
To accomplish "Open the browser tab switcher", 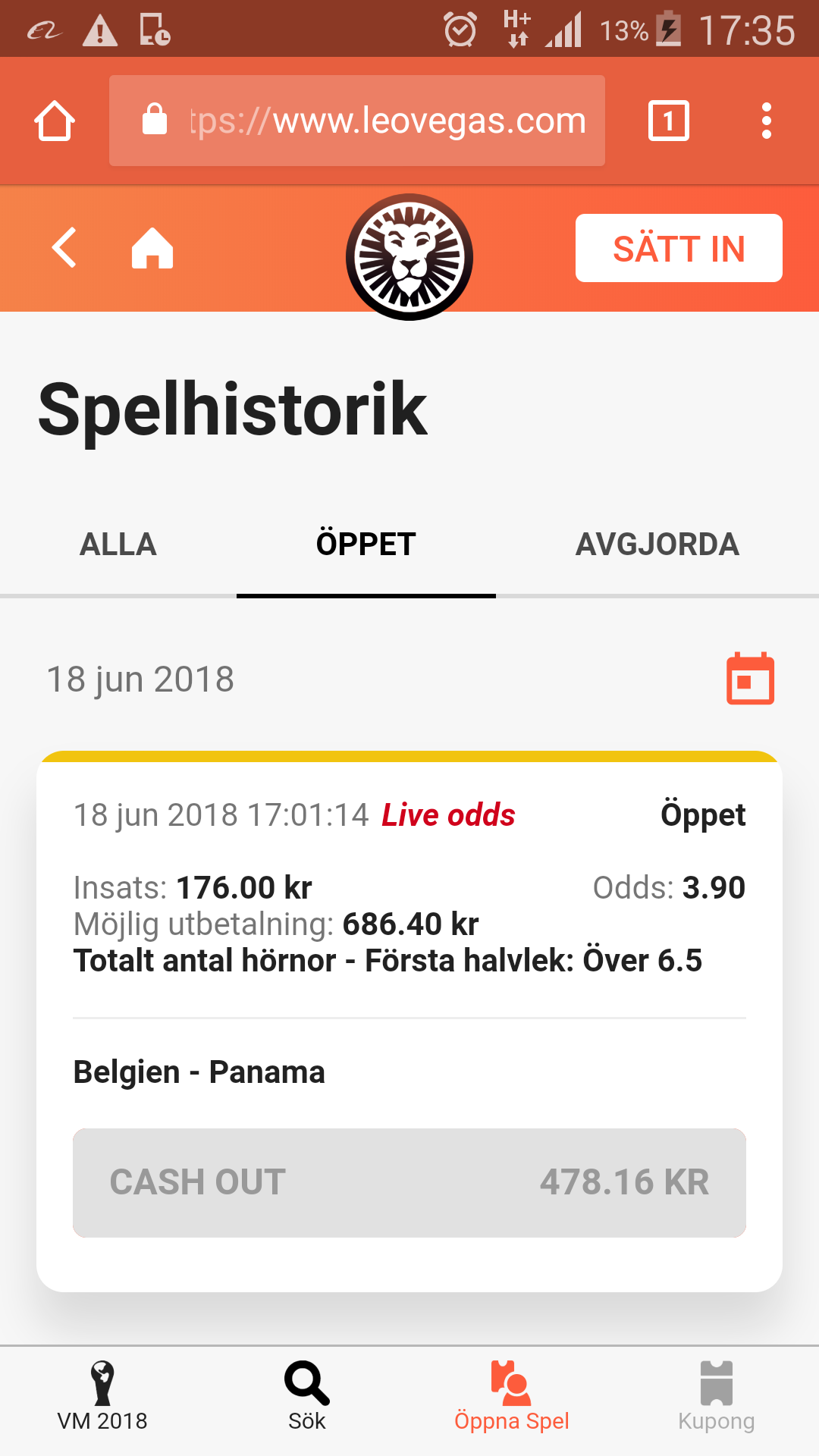I will 669,121.
